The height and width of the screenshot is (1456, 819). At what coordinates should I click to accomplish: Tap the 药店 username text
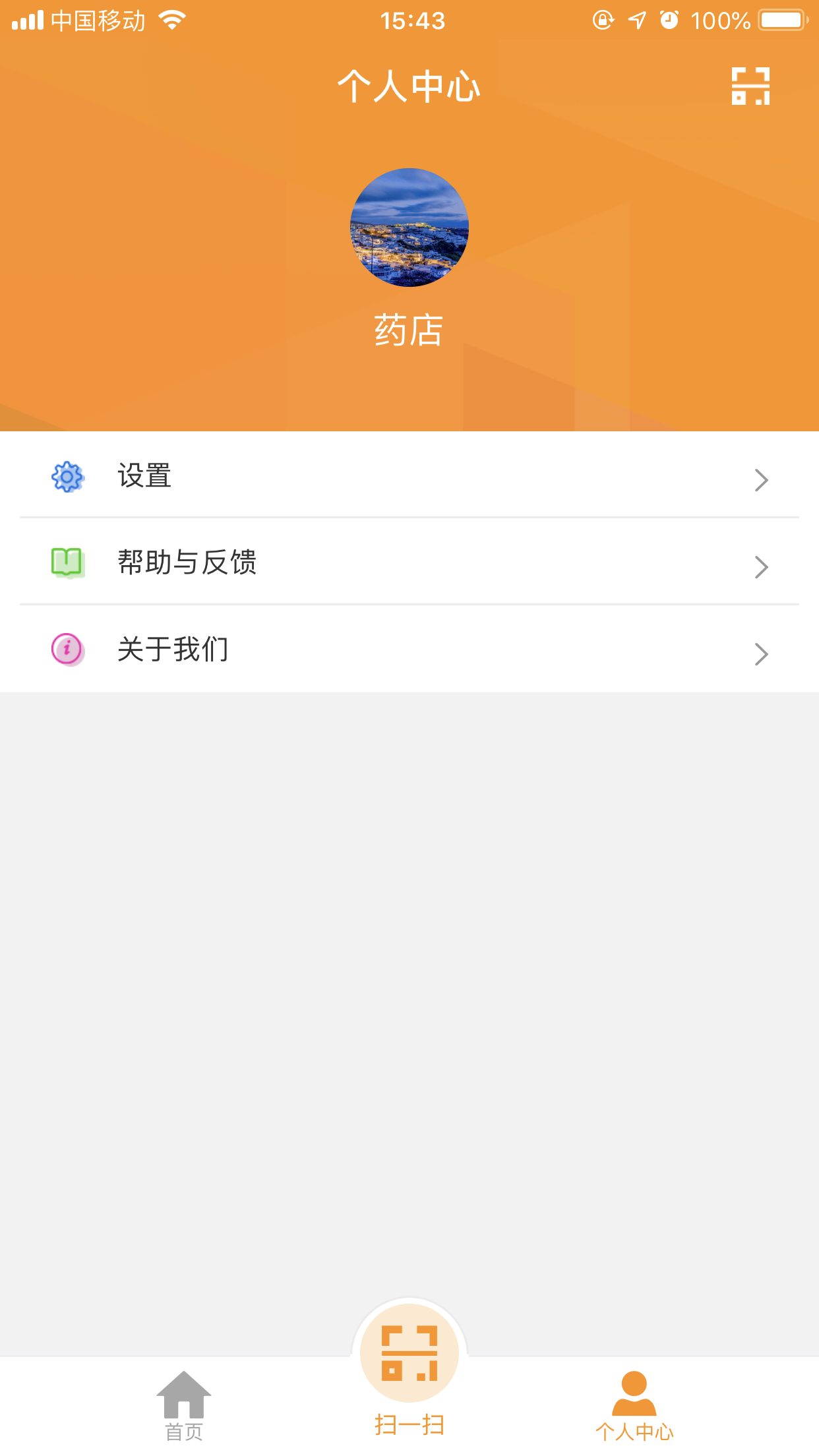pos(409,330)
